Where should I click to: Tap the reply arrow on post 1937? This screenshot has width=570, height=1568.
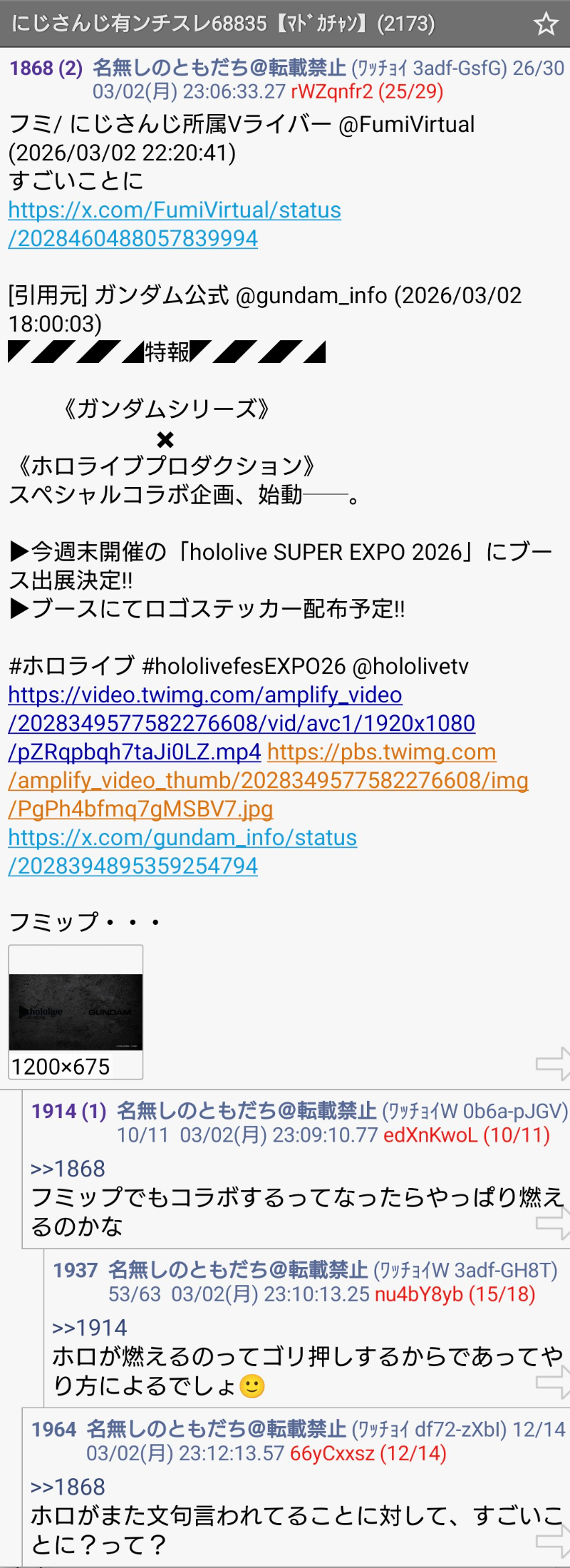tap(553, 1383)
